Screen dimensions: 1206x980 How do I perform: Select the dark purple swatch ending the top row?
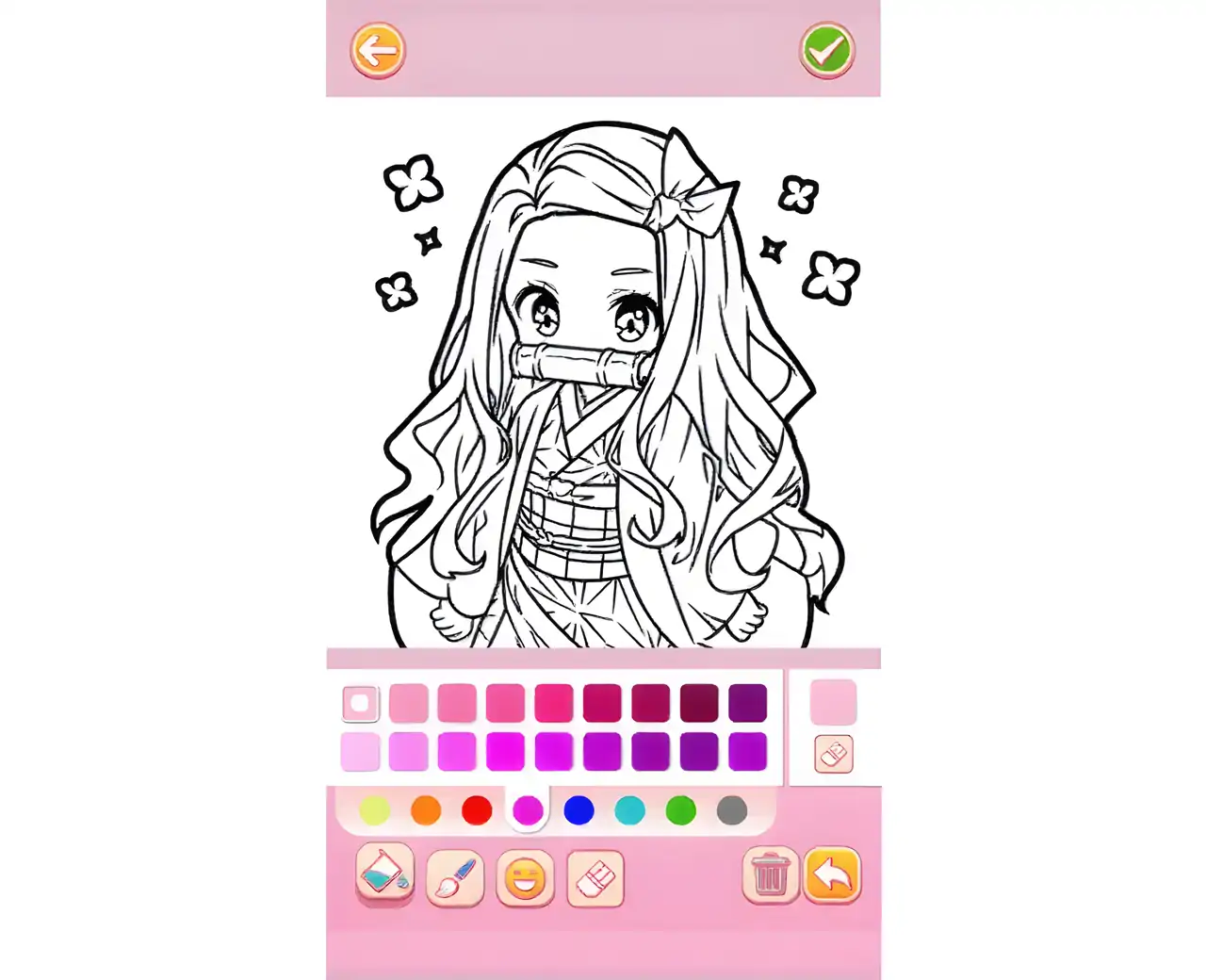[x=747, y=703]
